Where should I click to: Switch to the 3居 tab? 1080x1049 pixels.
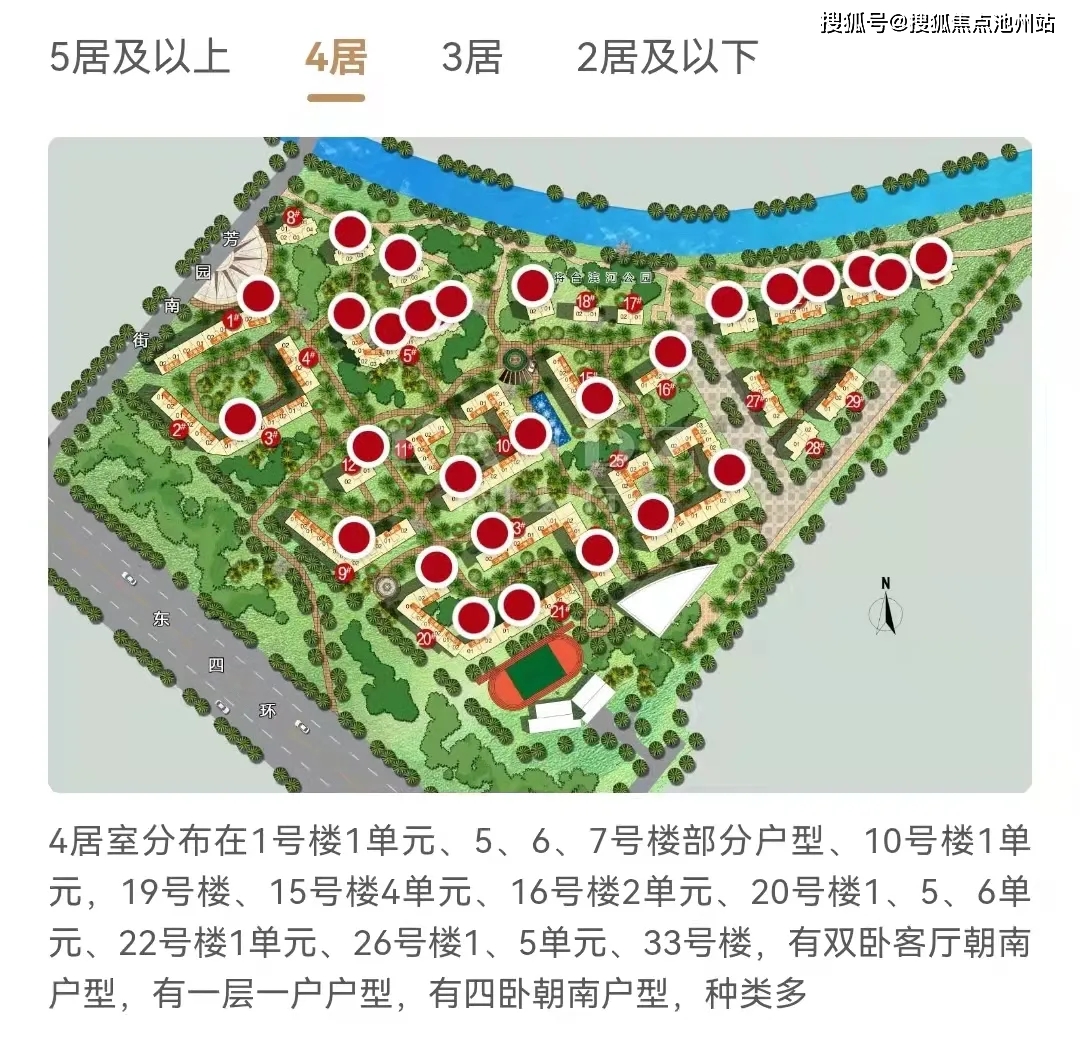471,58
